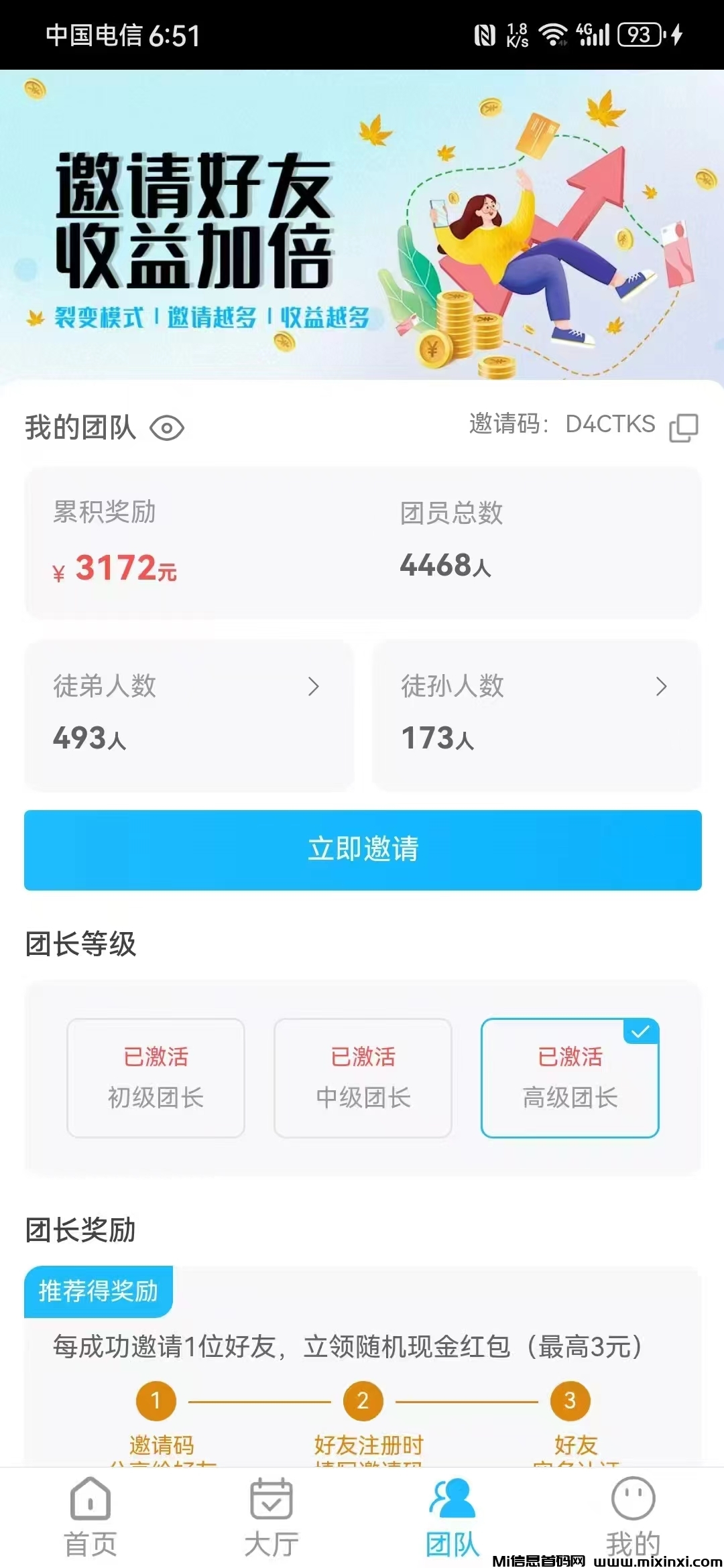Toggle the eye icon beside 我的团队
This screenshot has height=1568, width=724.
click(169, 426)
